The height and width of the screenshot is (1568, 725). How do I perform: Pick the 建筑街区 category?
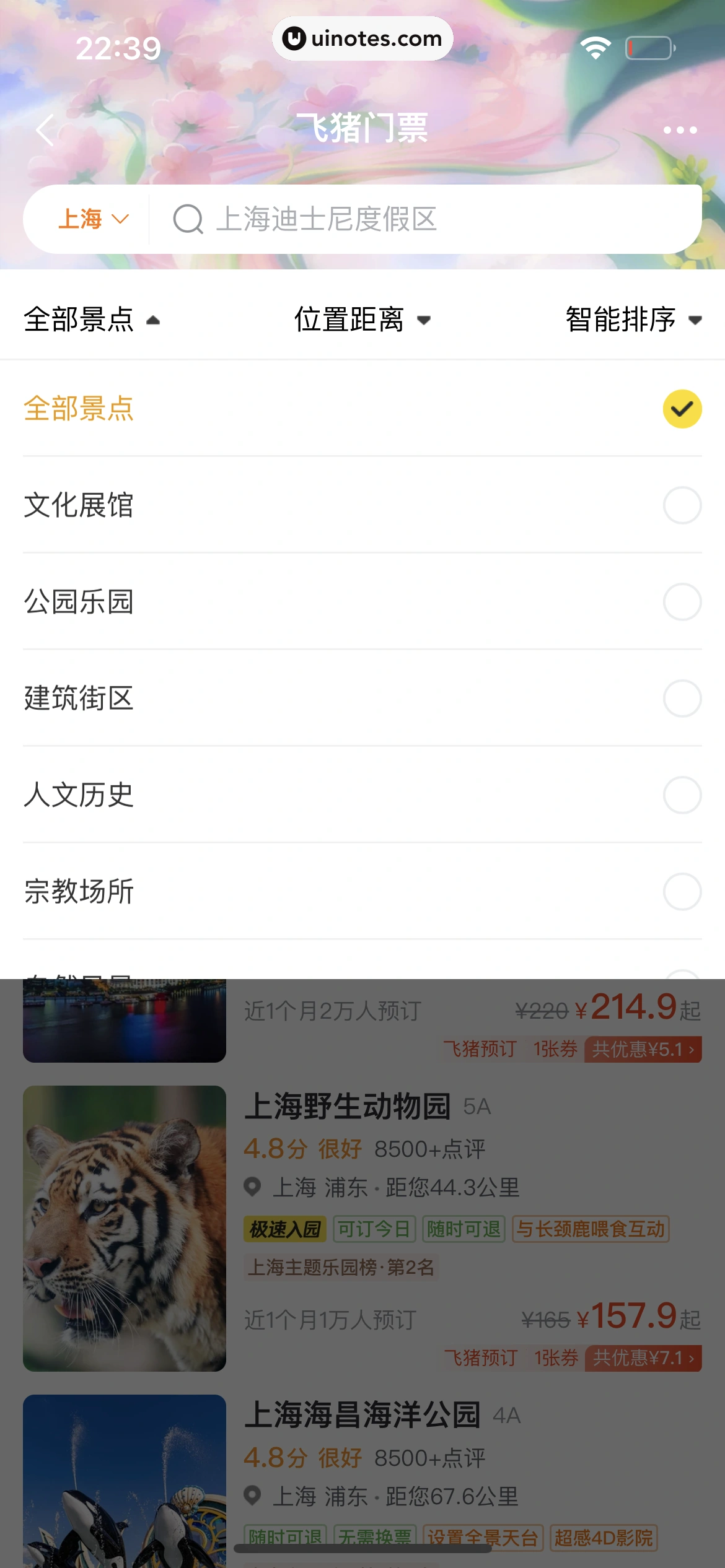coord(362,699)
